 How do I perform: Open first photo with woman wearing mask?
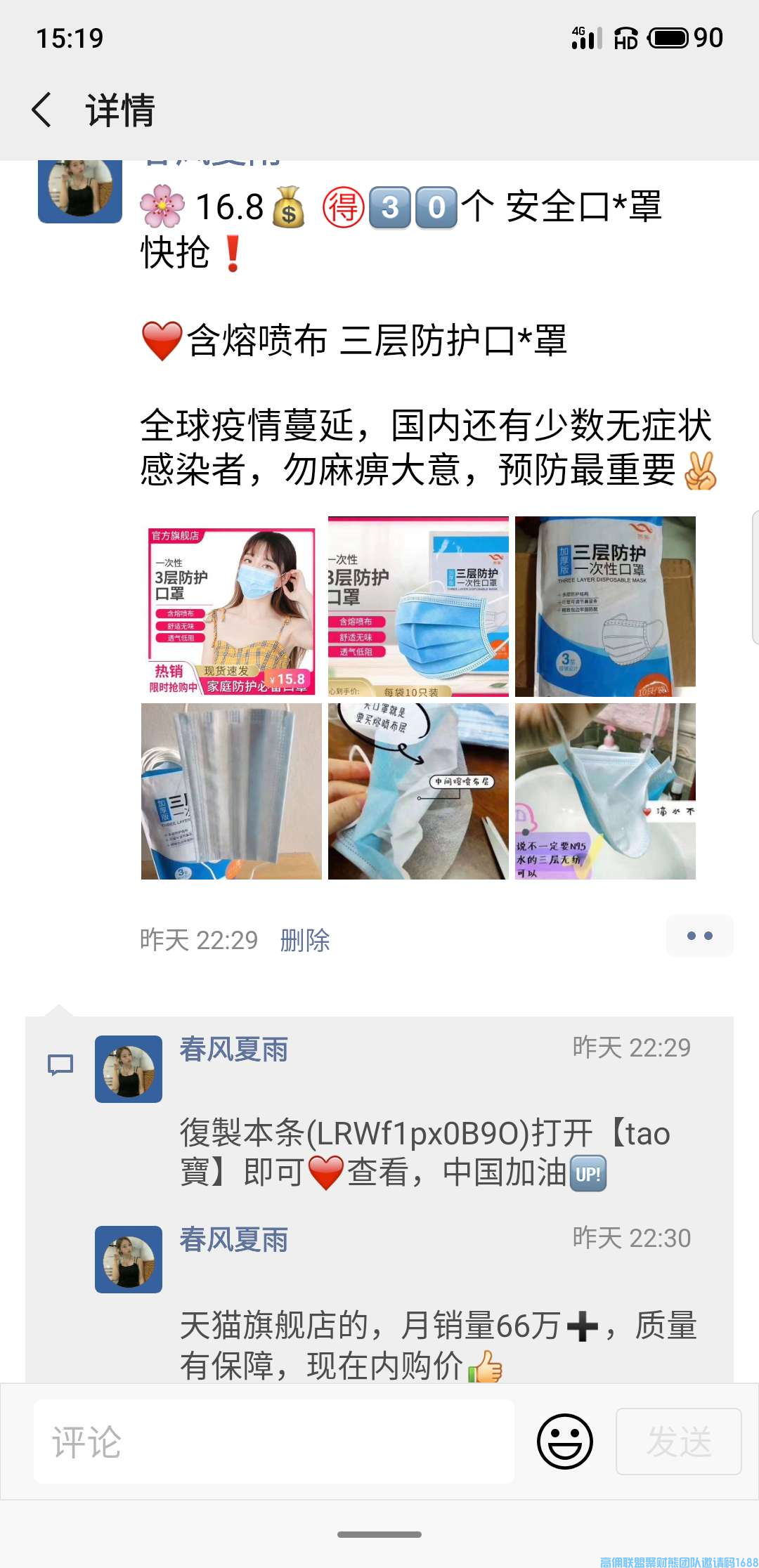[231, 606]
